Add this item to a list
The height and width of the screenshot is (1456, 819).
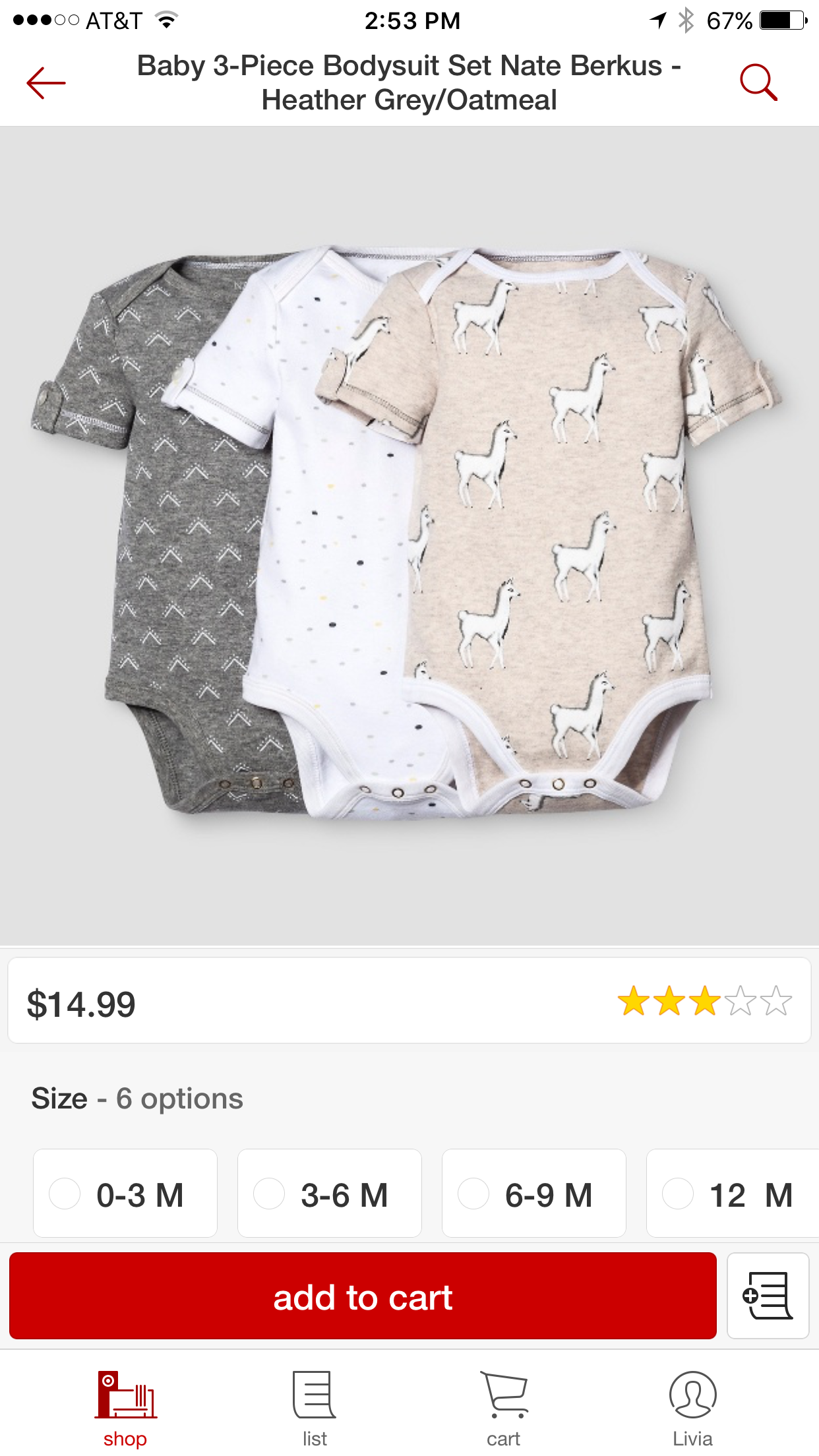pyautogui.click(x=768, y=1296)
